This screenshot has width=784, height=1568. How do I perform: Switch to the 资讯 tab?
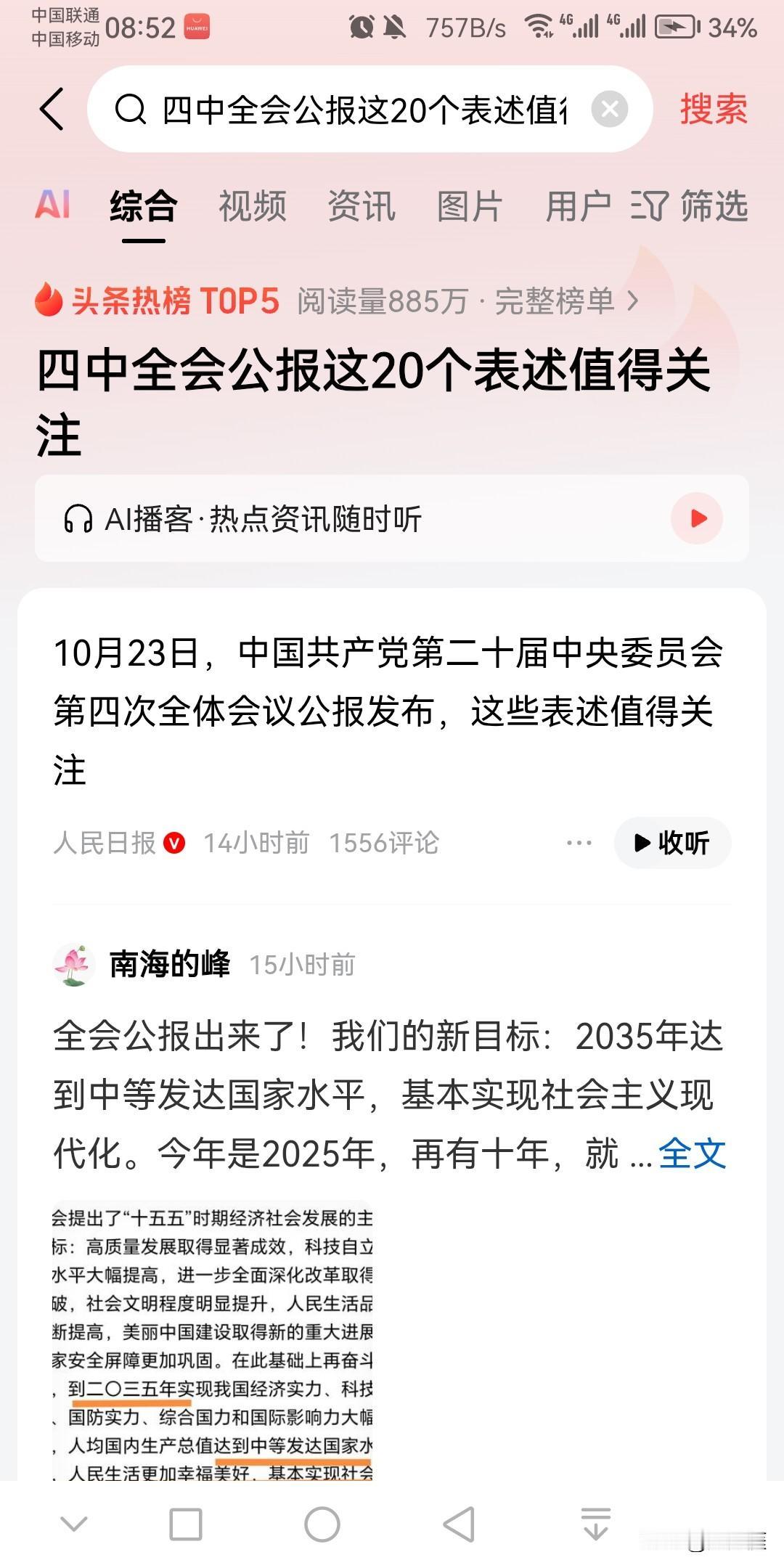click(x=362, y=205)
